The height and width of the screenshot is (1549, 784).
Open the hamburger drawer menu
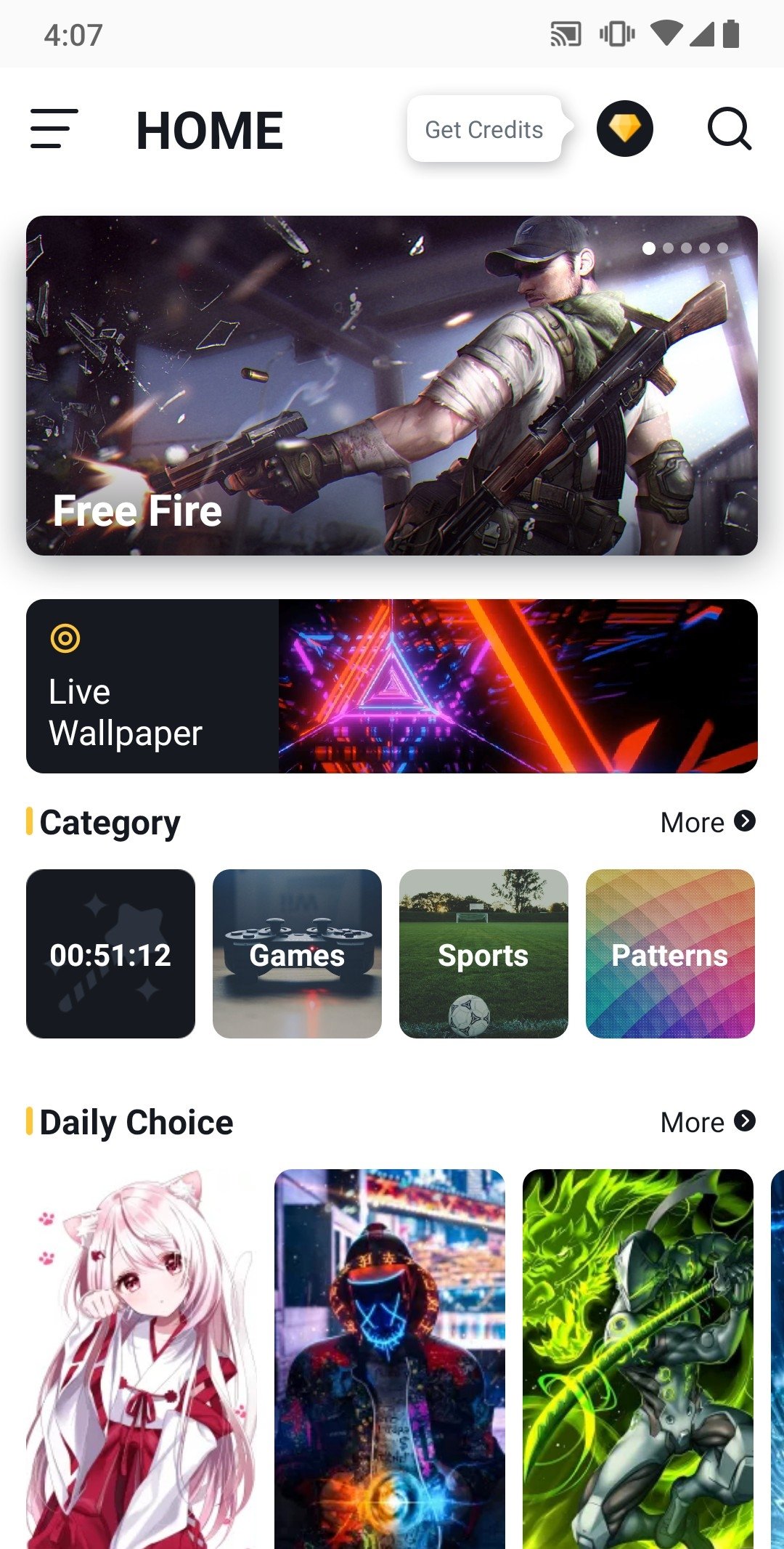54,129
